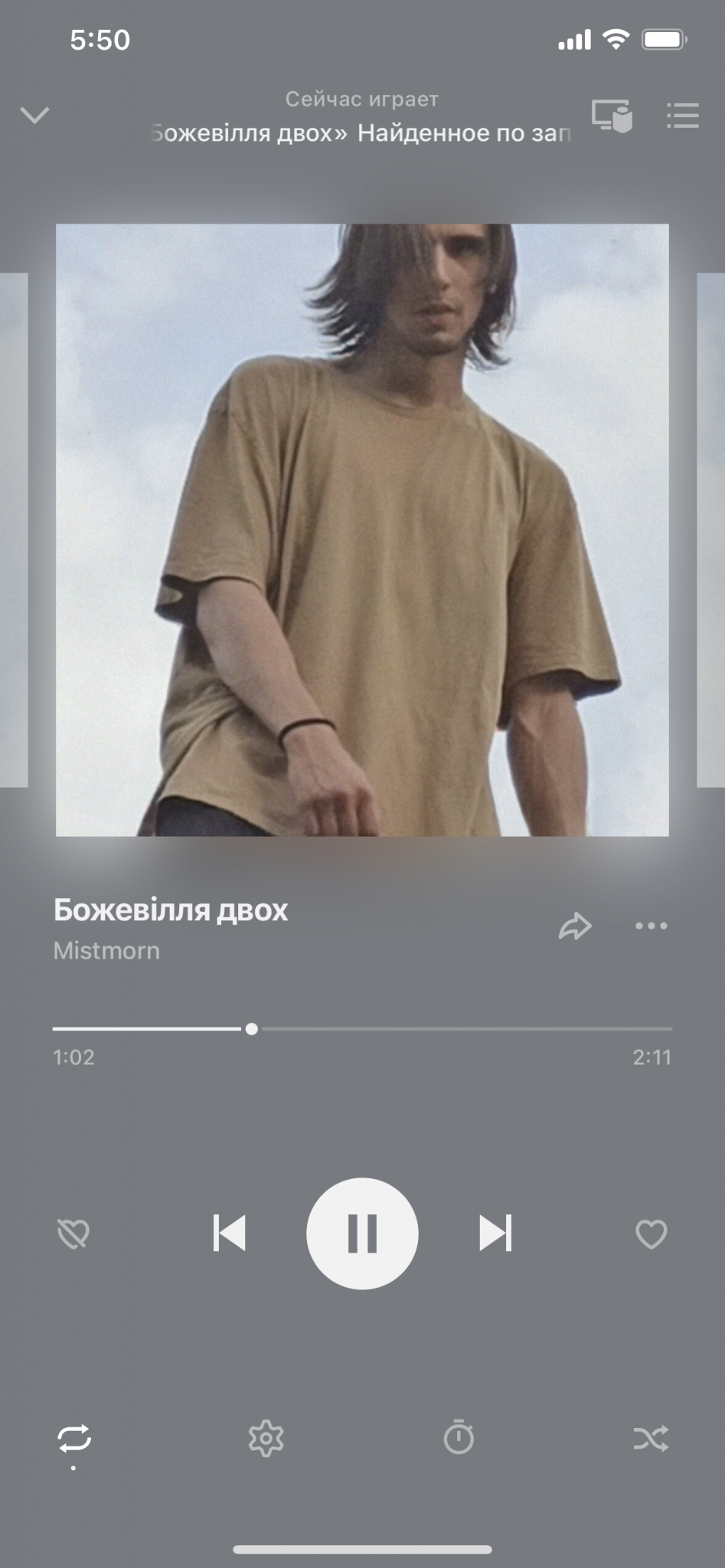Open playback settings gear

tap(266, 1439)
